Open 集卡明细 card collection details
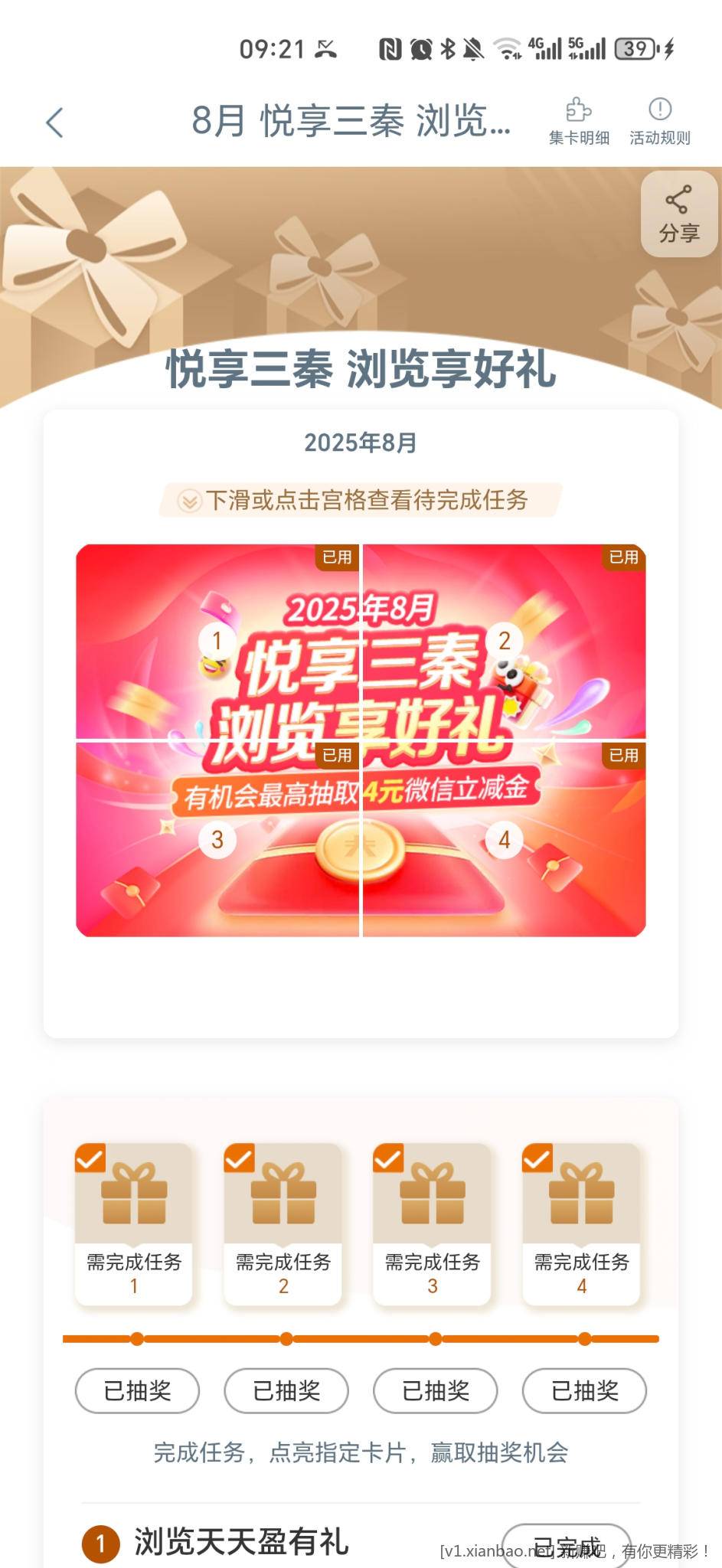 (579, 121)
